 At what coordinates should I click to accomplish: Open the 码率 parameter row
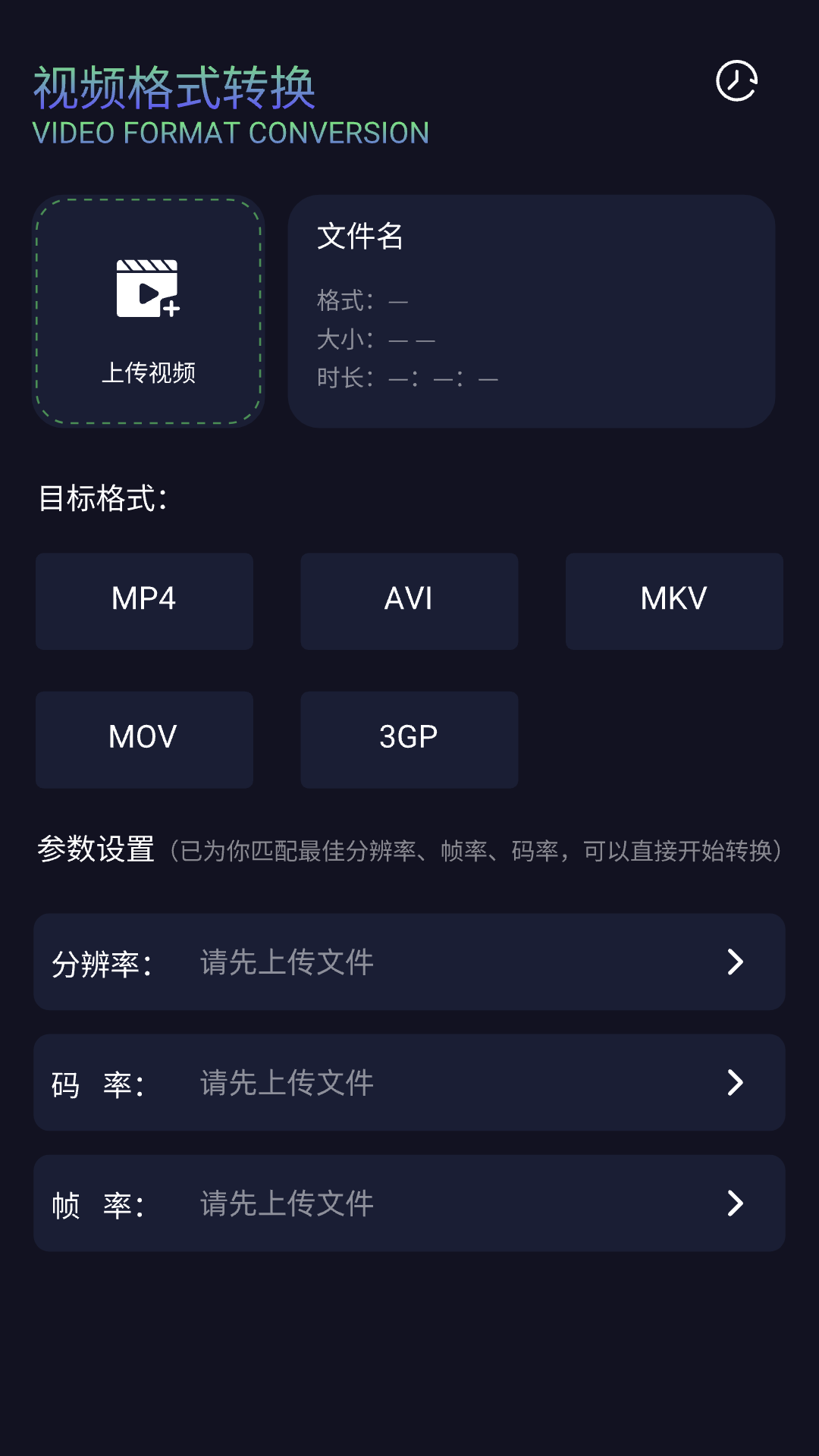409,1083
